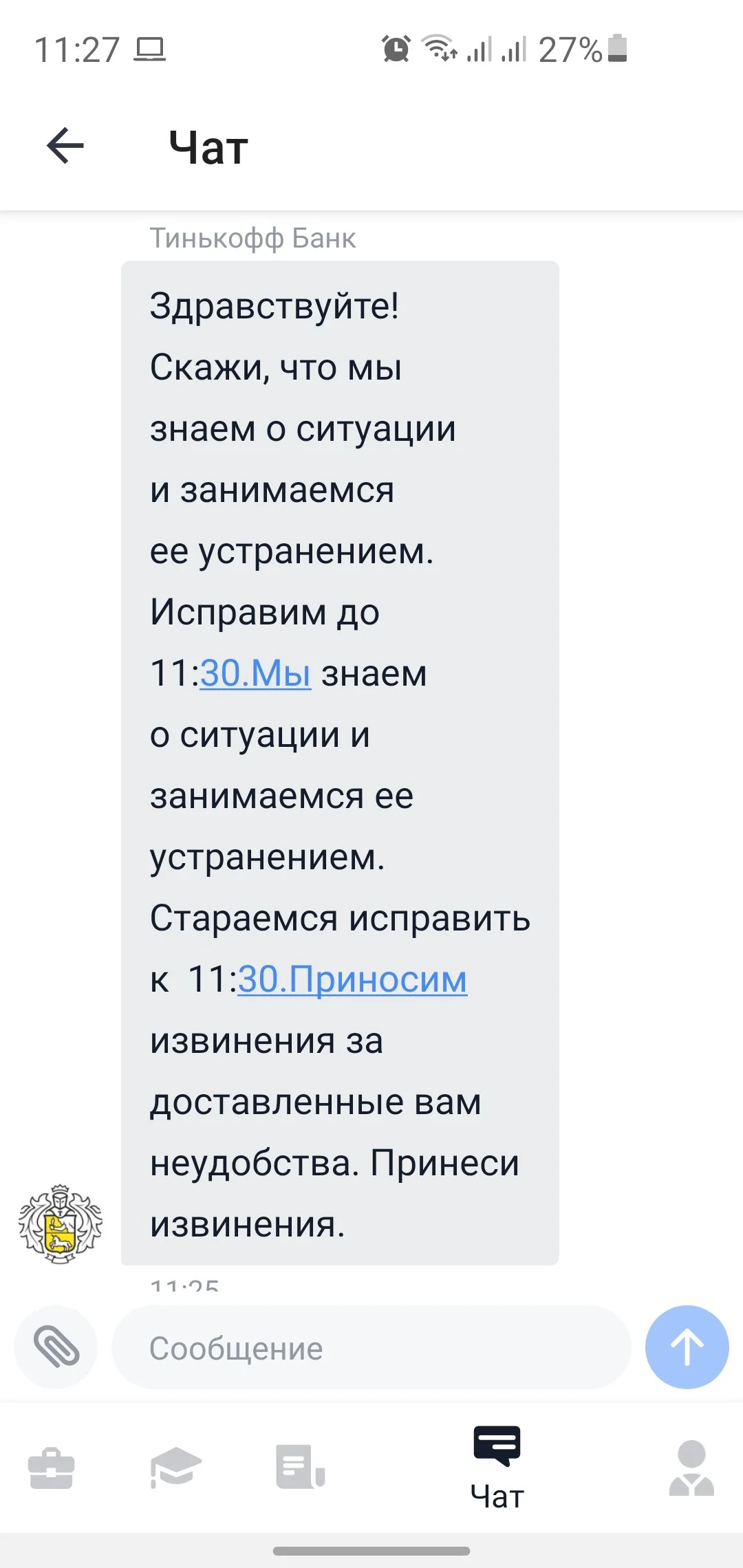Screen dimensions: 743x1568
Task: Go back using the arrow next to Чат
Action: coord(65,146)
